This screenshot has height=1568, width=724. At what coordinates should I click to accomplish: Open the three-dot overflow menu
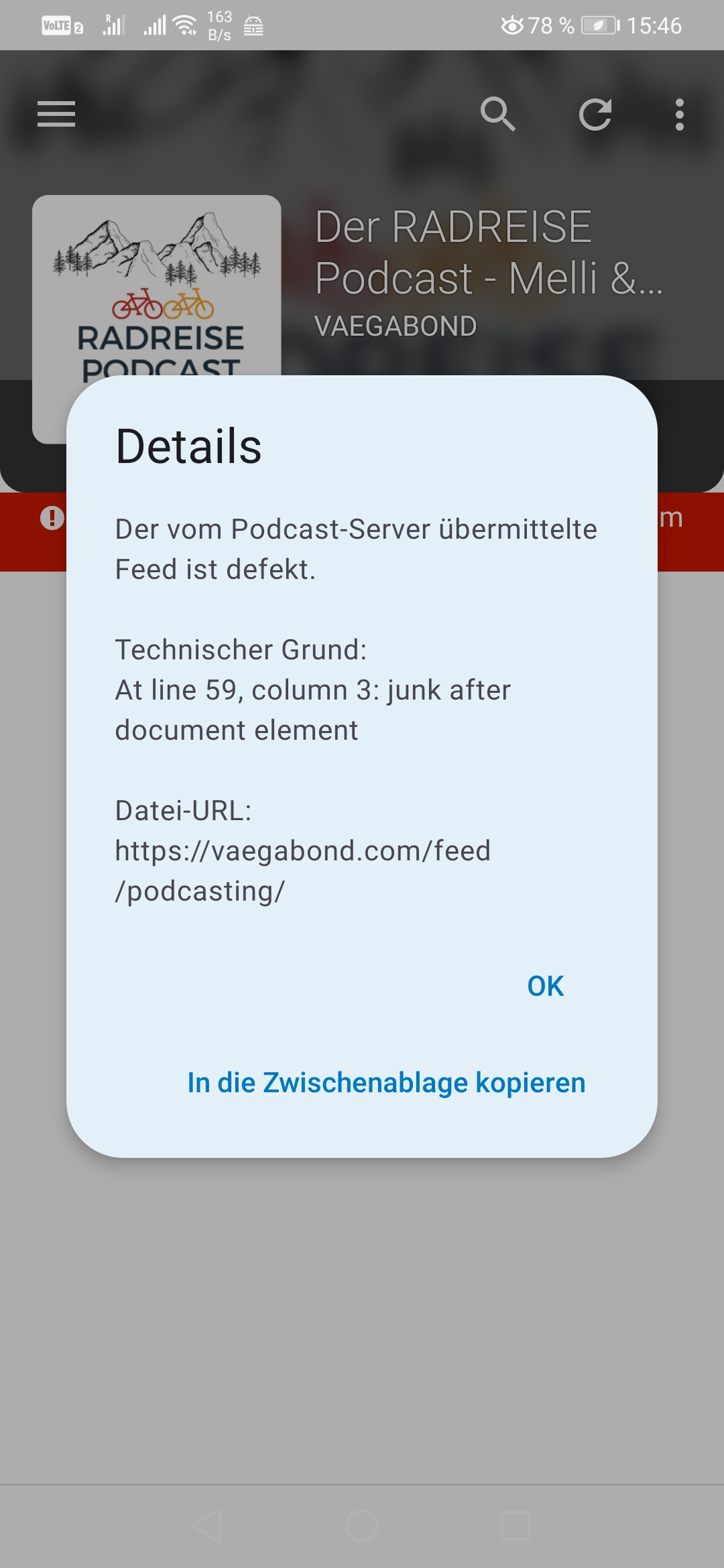pos(680,115)
